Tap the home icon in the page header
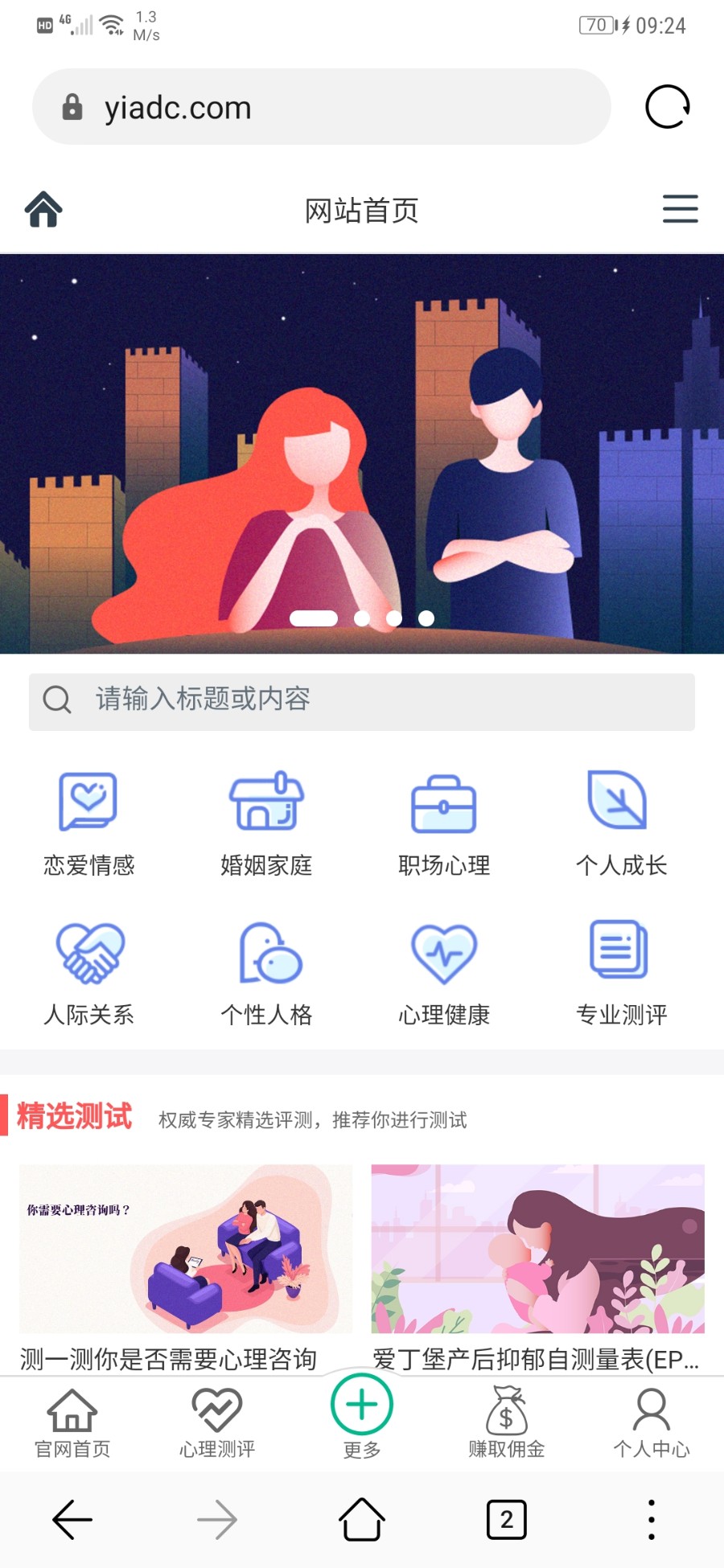724x1568 pixels. [x=43, y=210]
